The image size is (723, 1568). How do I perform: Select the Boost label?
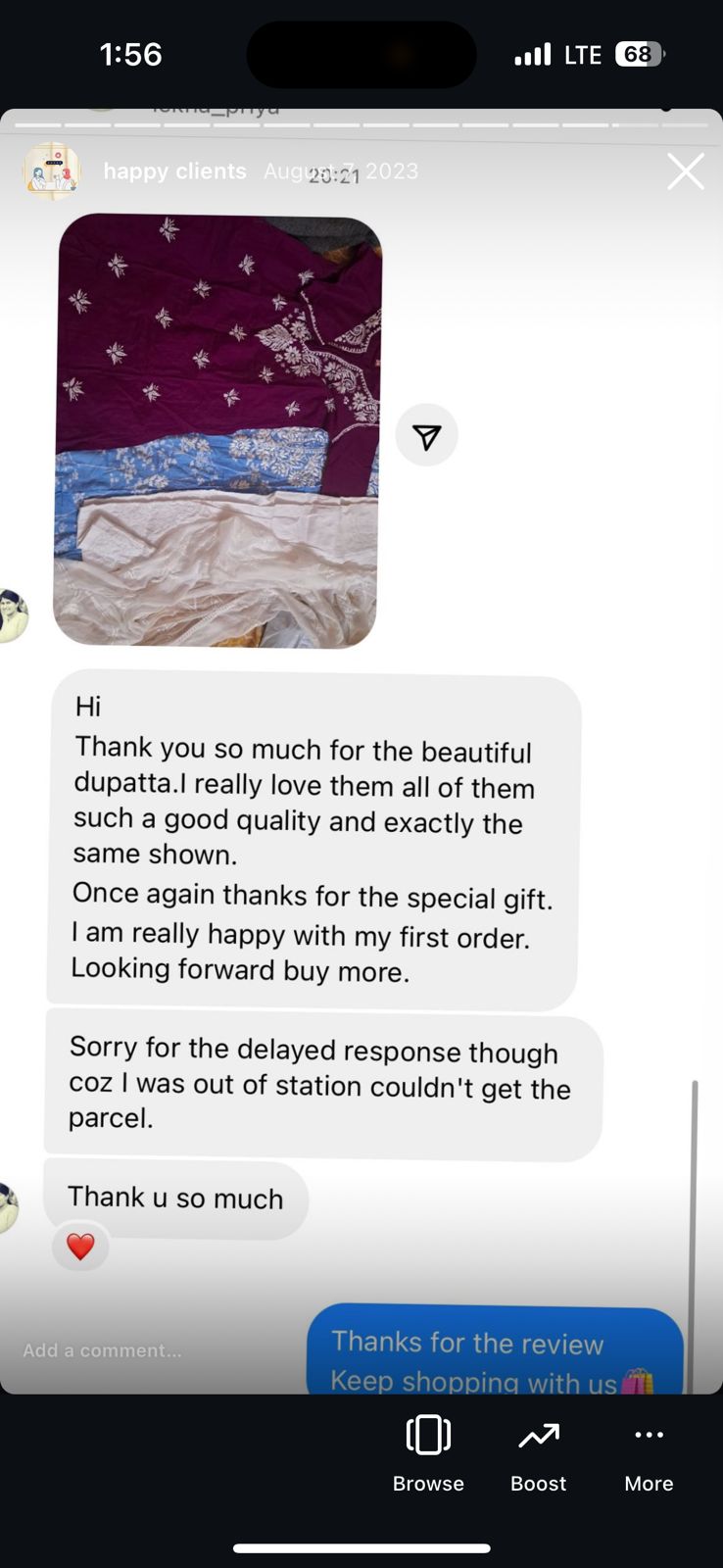click(538, 1483)
